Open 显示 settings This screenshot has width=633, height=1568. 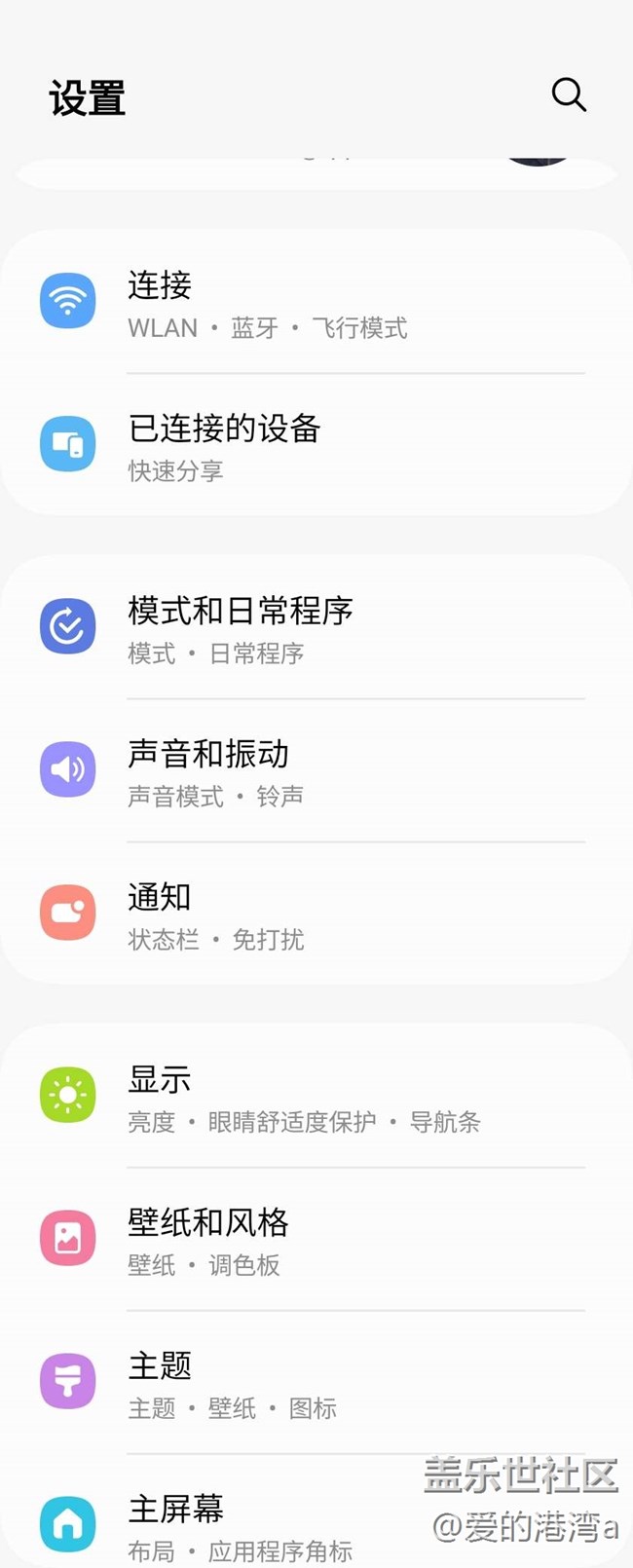click(316, 1097)
